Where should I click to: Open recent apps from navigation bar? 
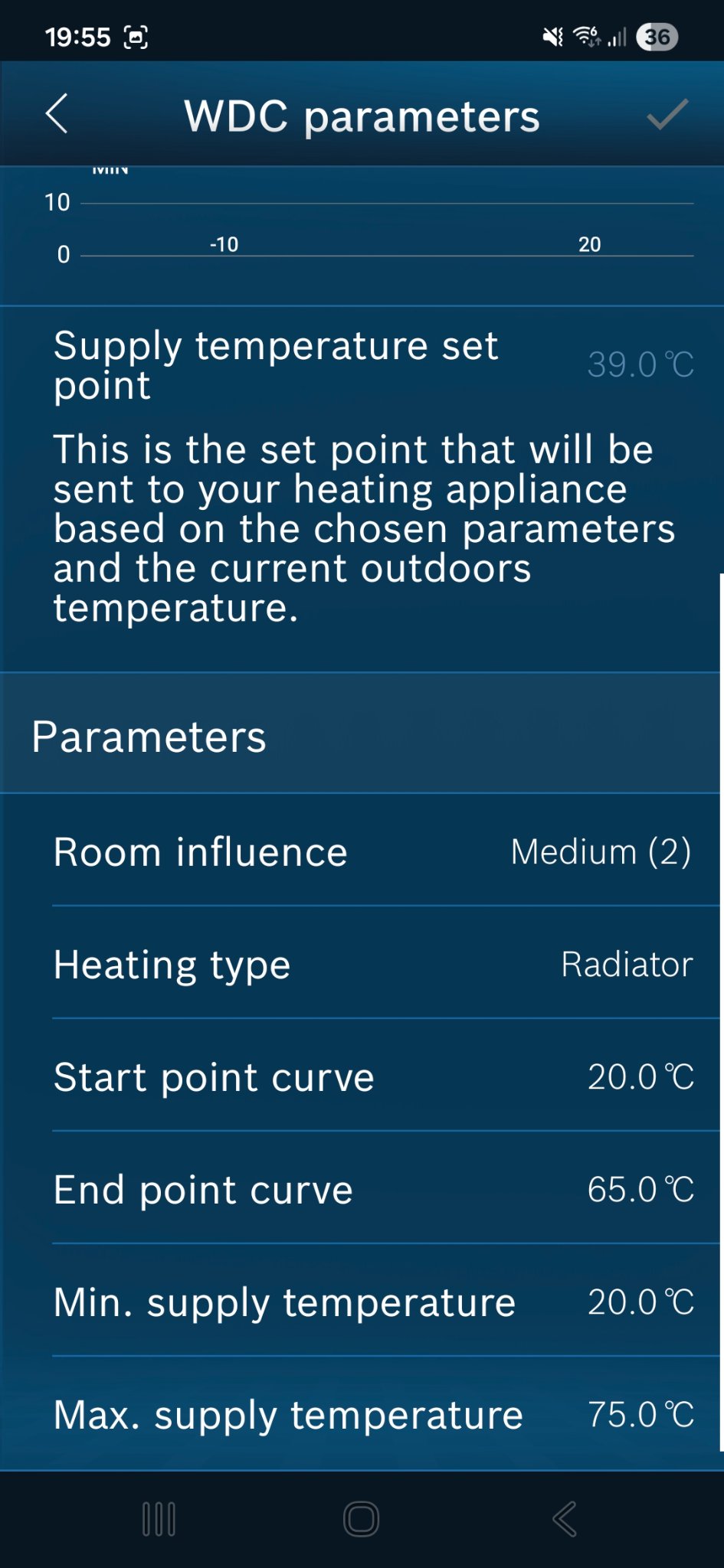coord(159,1519)
